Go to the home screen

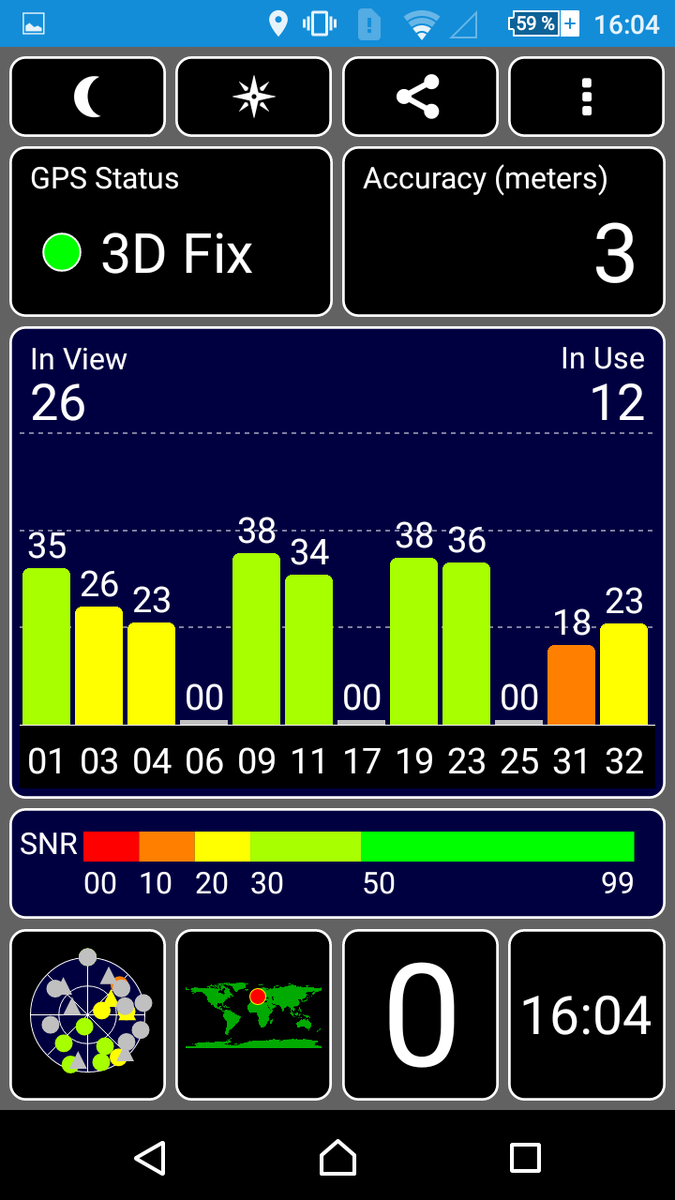click(338, 1158)
